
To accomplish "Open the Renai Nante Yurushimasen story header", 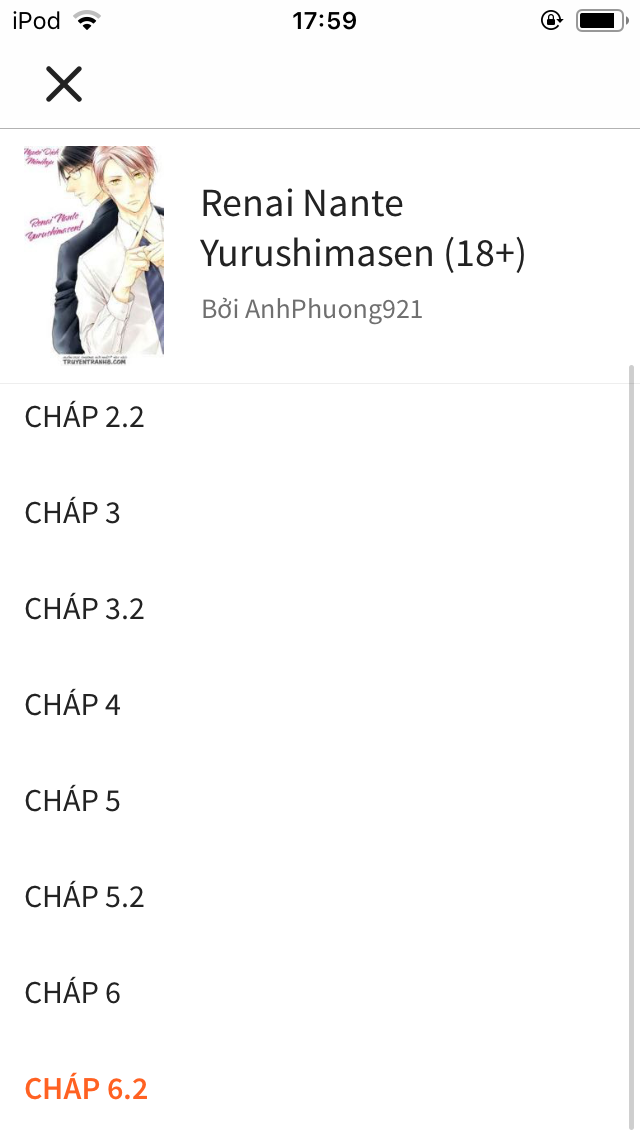I will pos(320,256).
